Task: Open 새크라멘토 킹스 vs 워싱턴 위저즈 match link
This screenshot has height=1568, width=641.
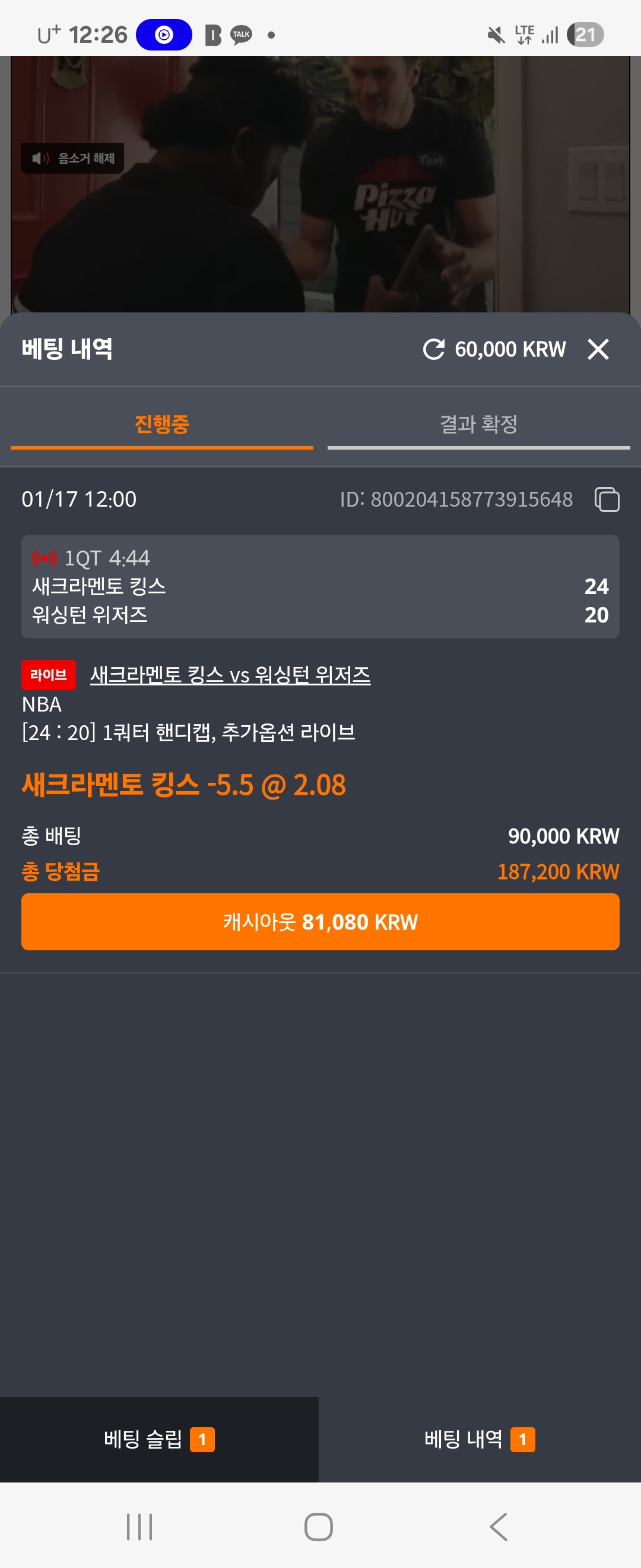Action: [x=230, y=675]
